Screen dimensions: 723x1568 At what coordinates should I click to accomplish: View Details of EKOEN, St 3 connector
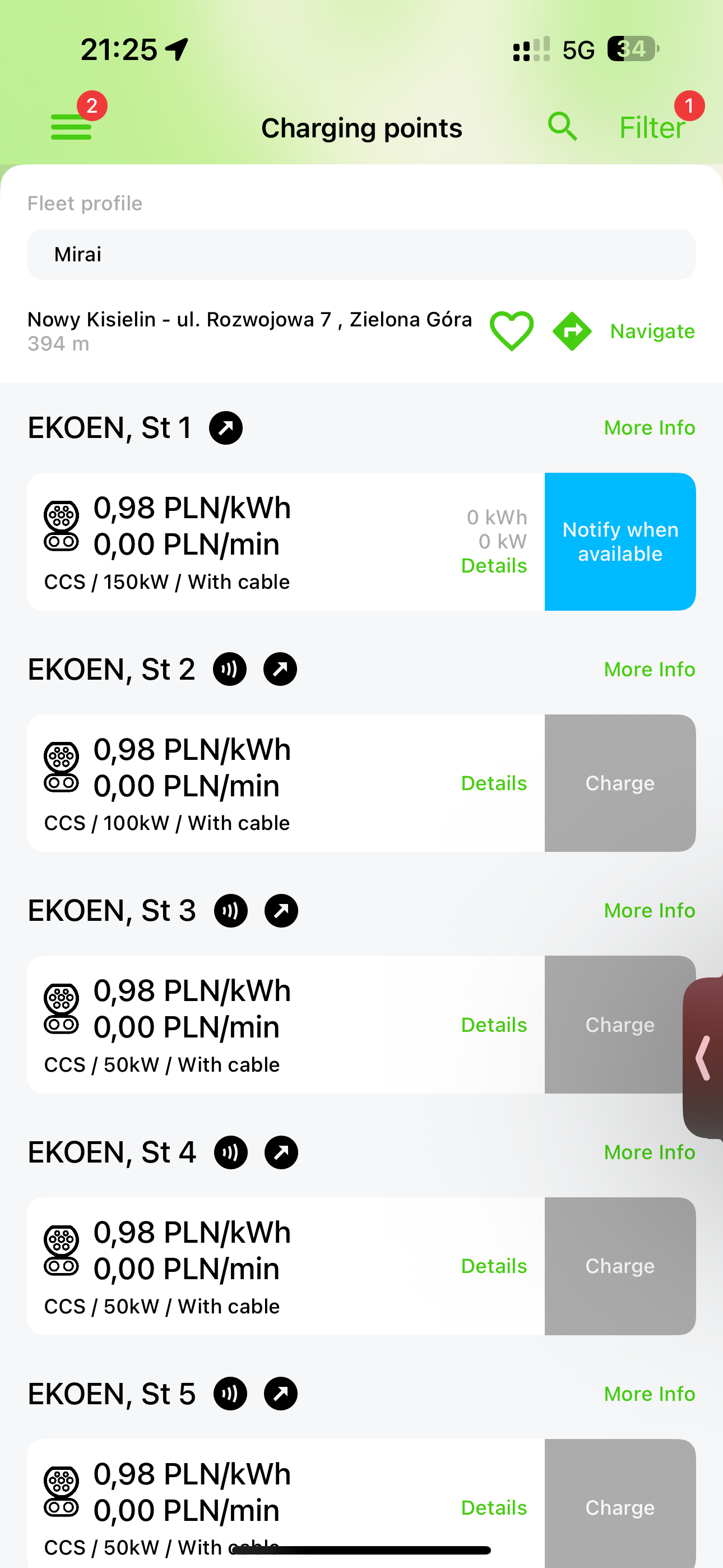pos(494,1025)
